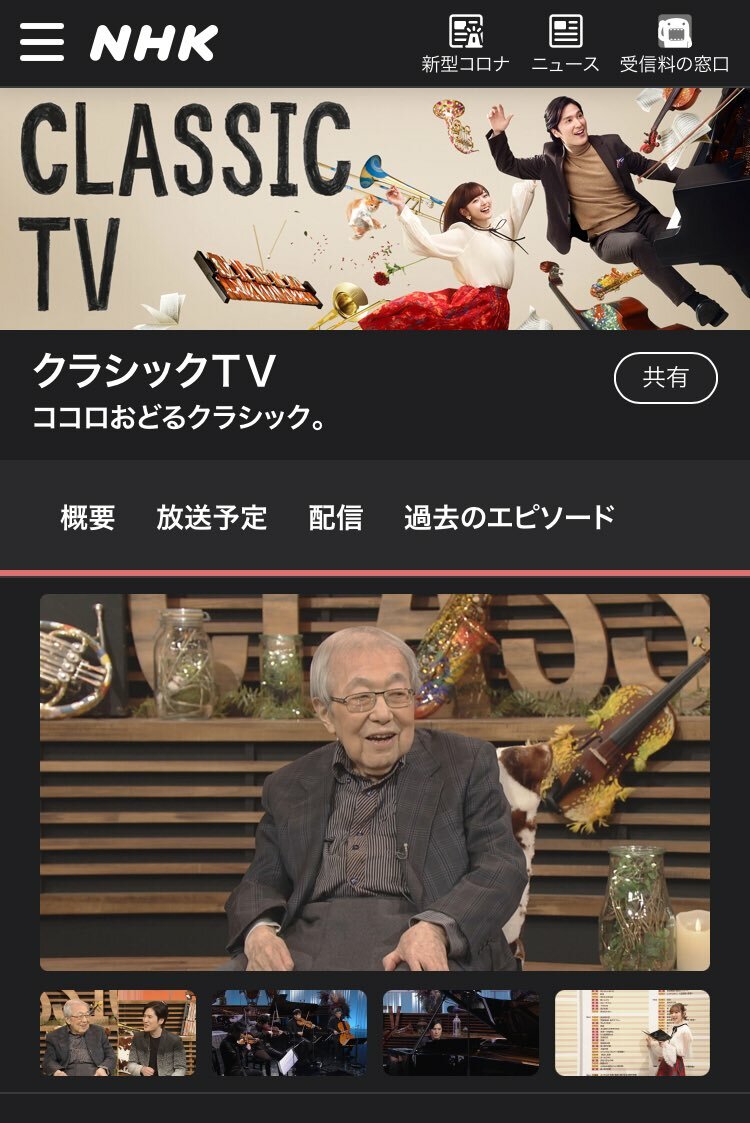Image resolution: width=750 pixels, height=1123 pixels.
Task: Open the 過去のエピソード tab
Action: click(509, 517)
